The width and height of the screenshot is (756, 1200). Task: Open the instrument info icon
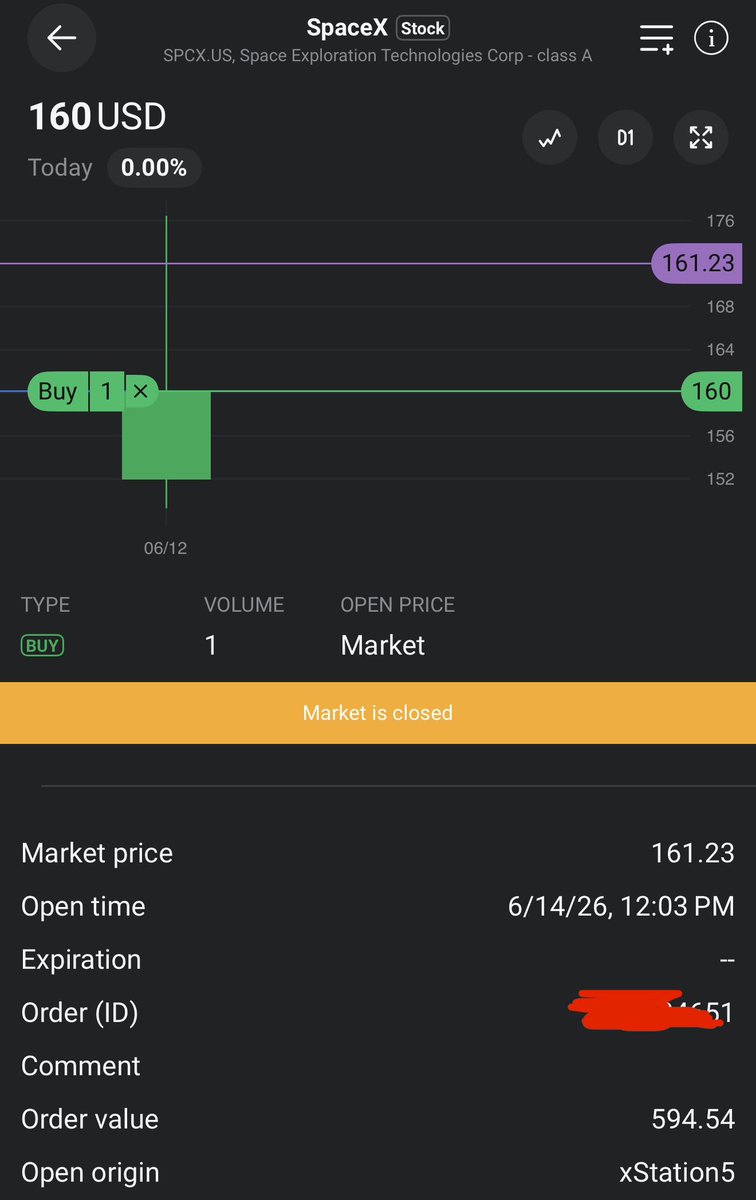pyautogui.click(x=711, y=39)
